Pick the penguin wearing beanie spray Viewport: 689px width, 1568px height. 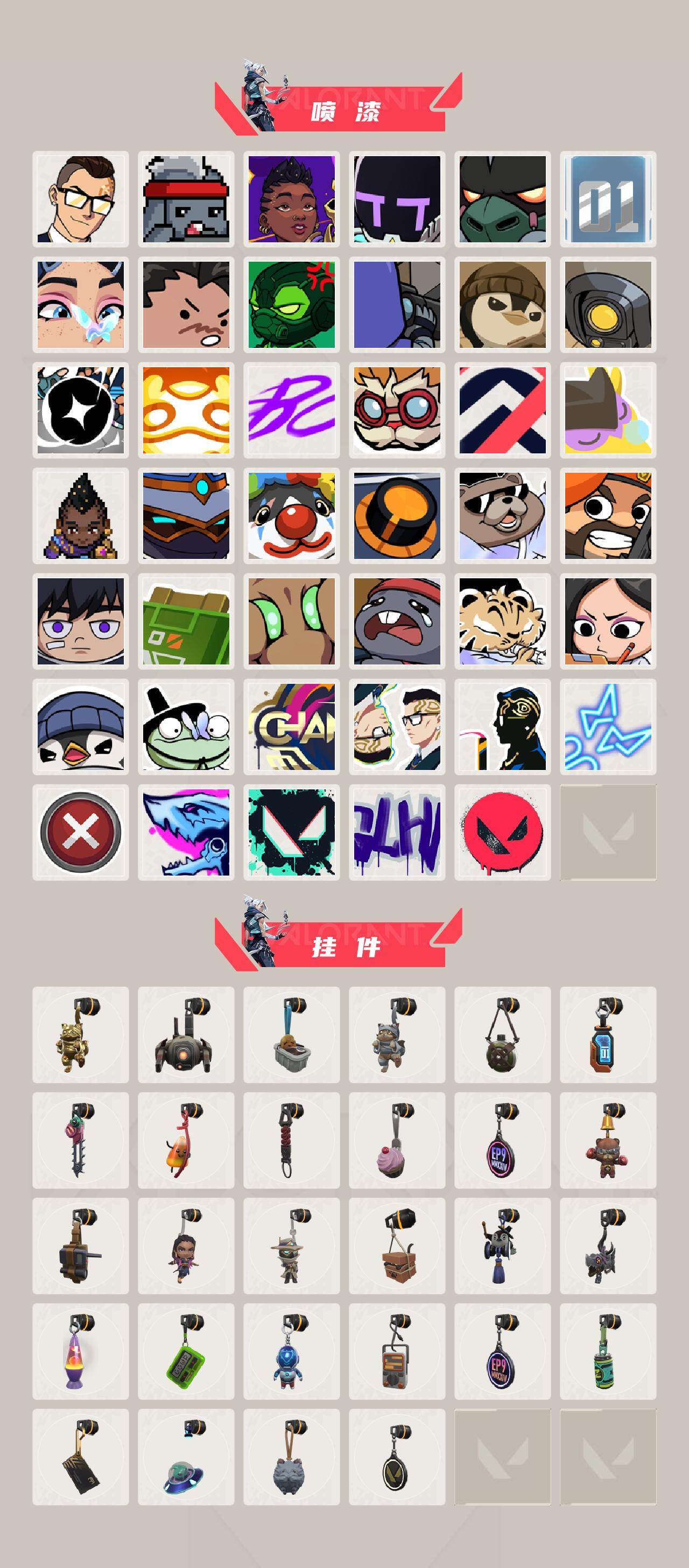[x=79, y=729]
